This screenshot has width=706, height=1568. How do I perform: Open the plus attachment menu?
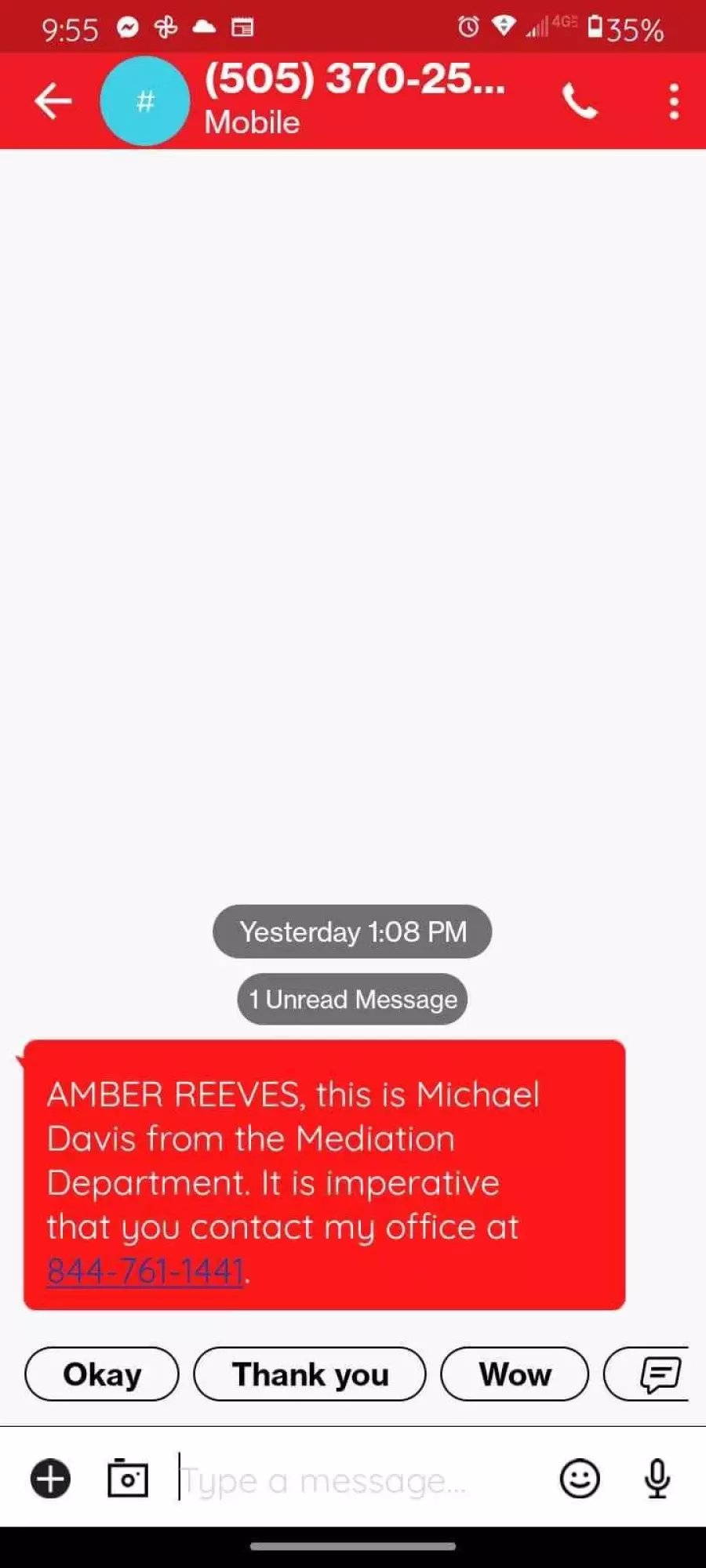51,1479
